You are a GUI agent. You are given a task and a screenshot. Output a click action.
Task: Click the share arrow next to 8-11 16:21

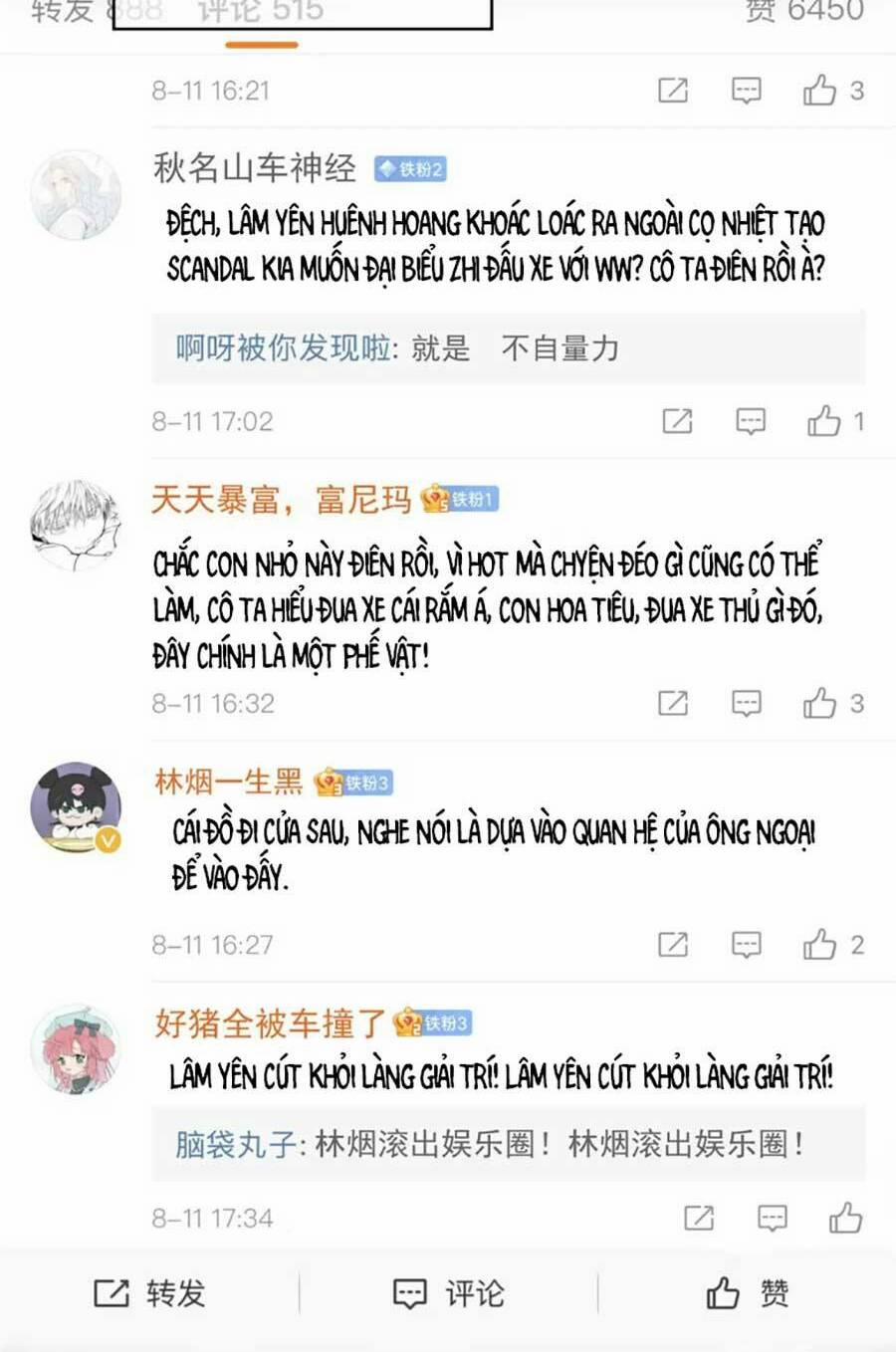[672, 89]
